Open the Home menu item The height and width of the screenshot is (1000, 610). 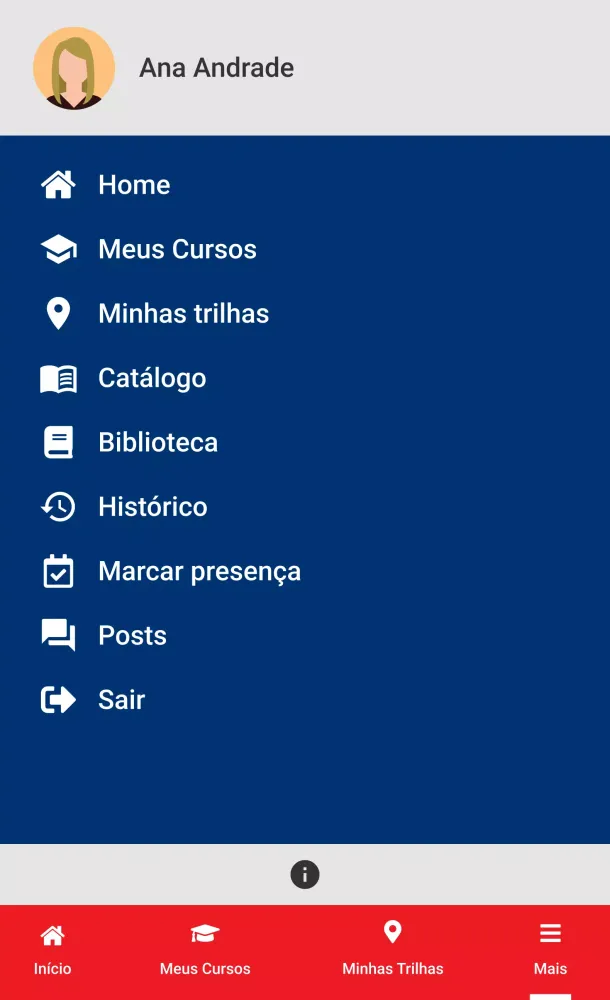click(133, 185)
